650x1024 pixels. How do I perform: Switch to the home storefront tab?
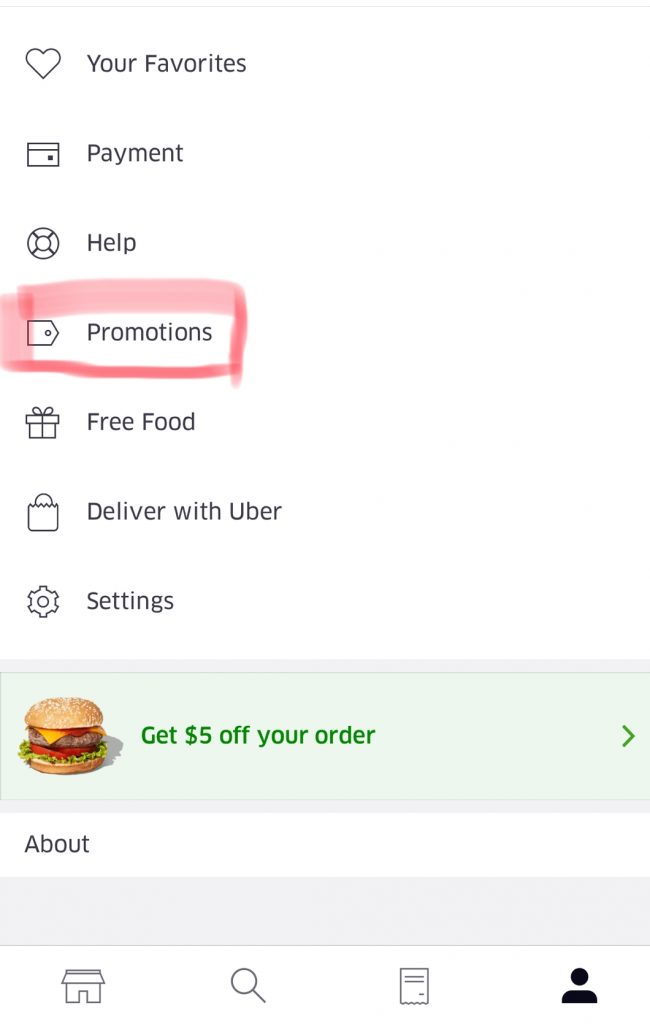[82, 986]
